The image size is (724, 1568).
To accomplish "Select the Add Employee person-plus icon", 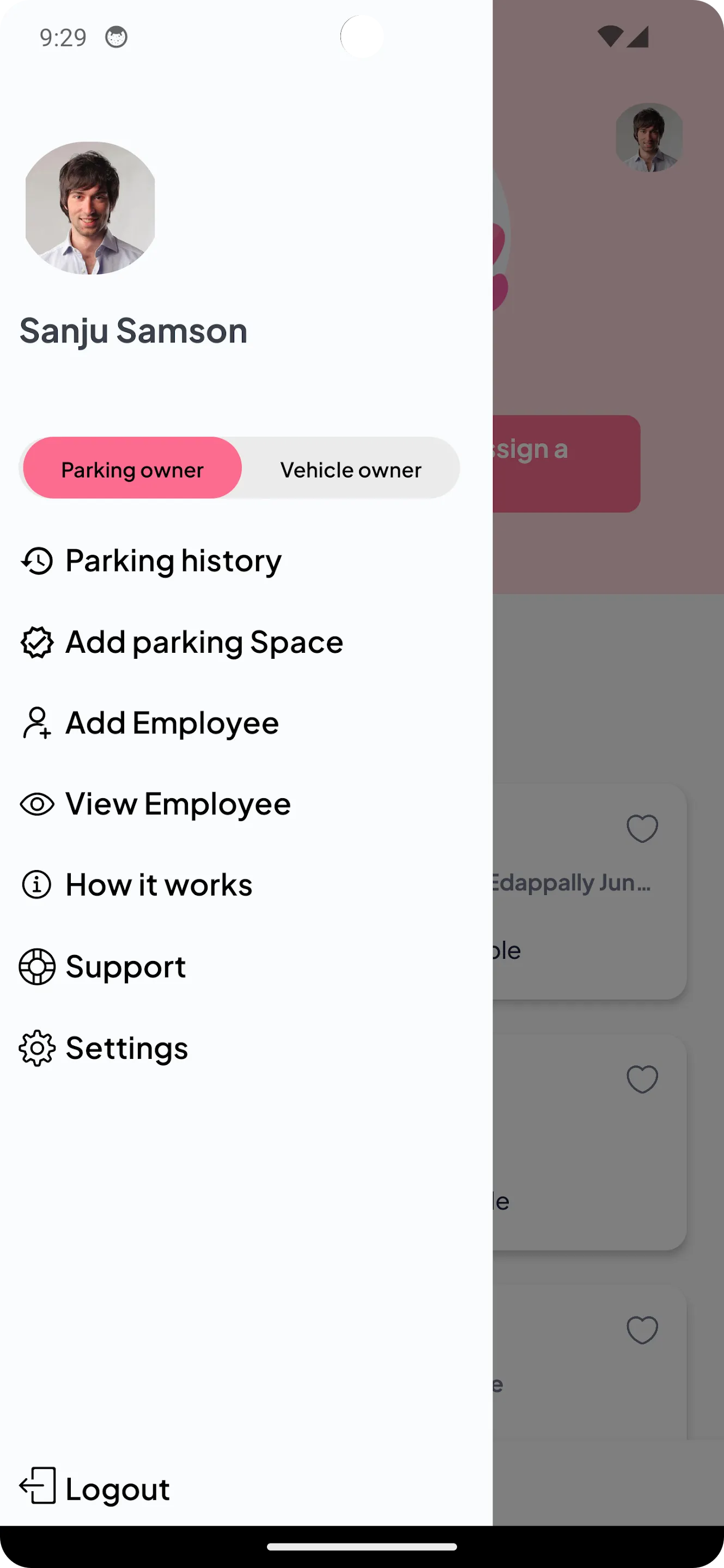I will 36,723.
